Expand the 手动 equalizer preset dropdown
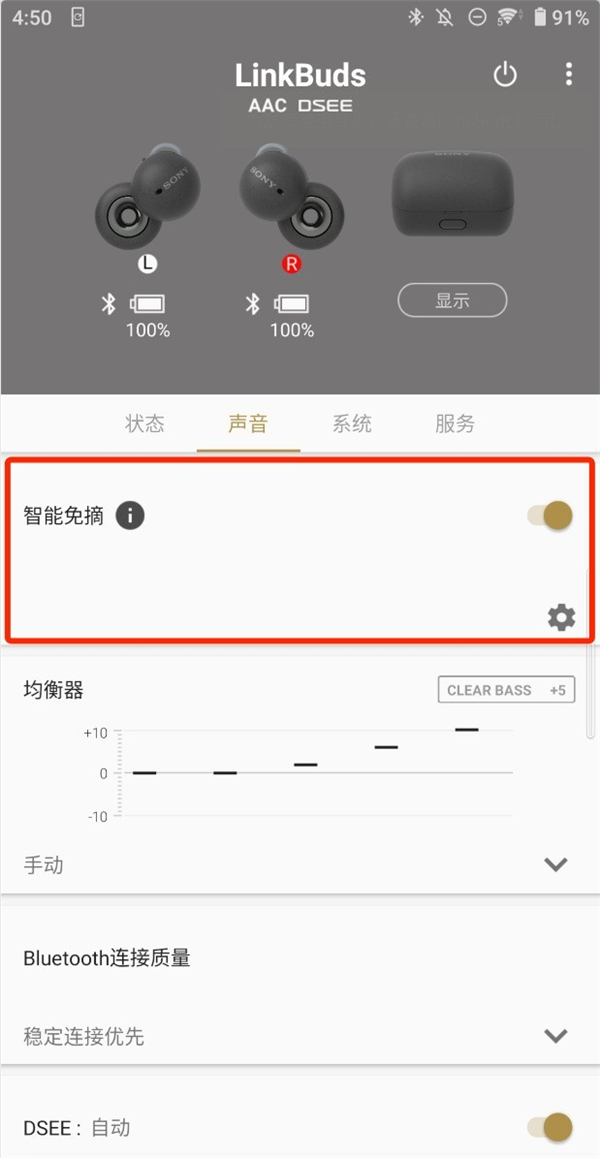 tap(555, 865)
